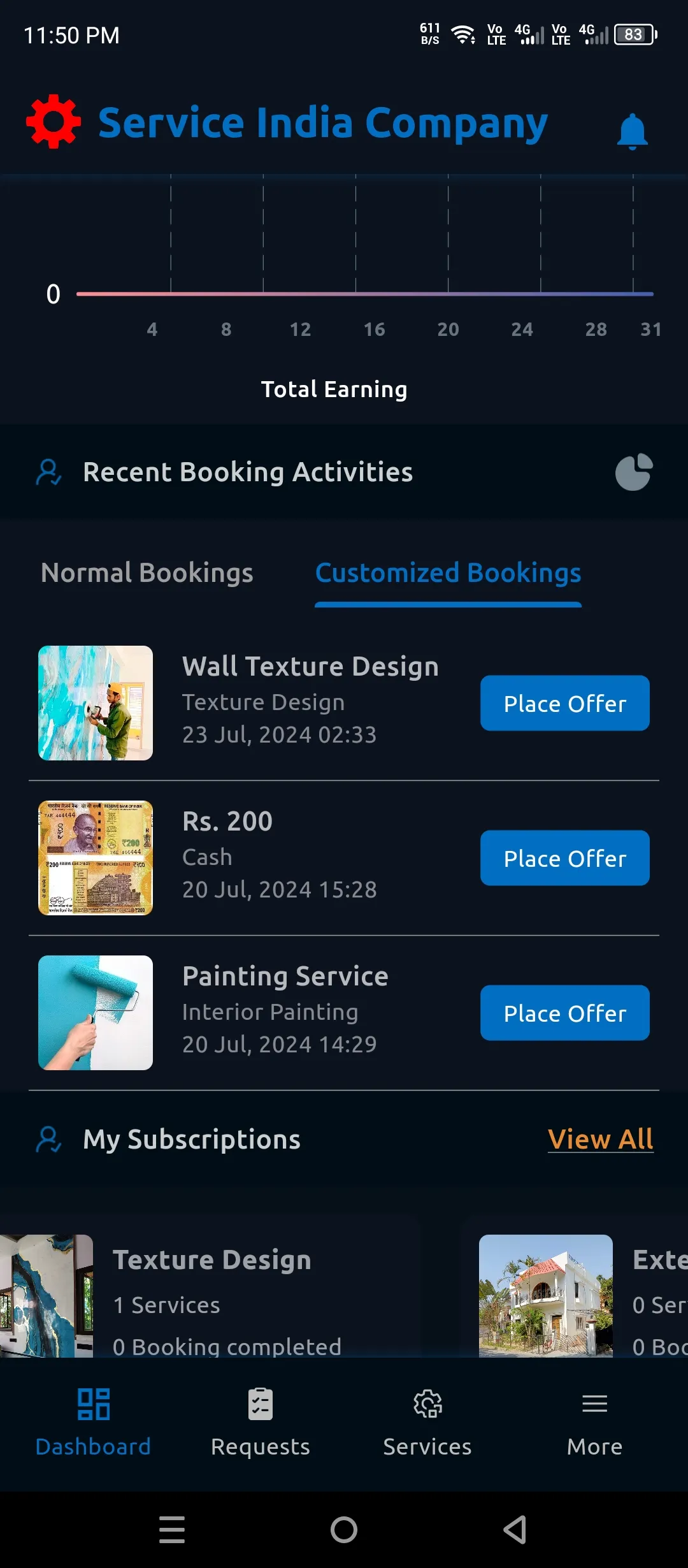This screenshot has height=1568, width=688.
Task: Select the Dashboard icon in bottom navigation
Action: point(93,1405)
